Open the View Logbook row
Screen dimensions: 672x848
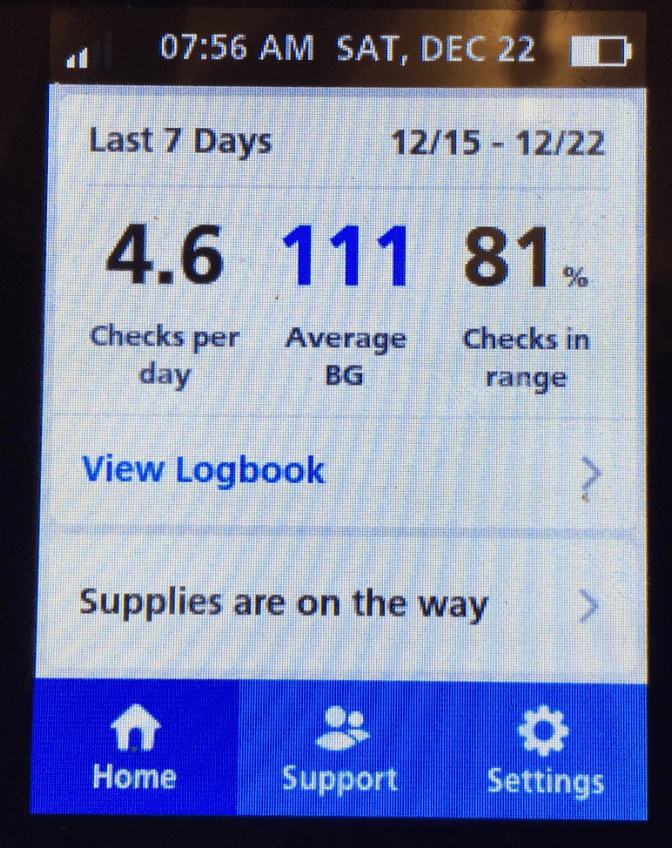tap(338, 471)
